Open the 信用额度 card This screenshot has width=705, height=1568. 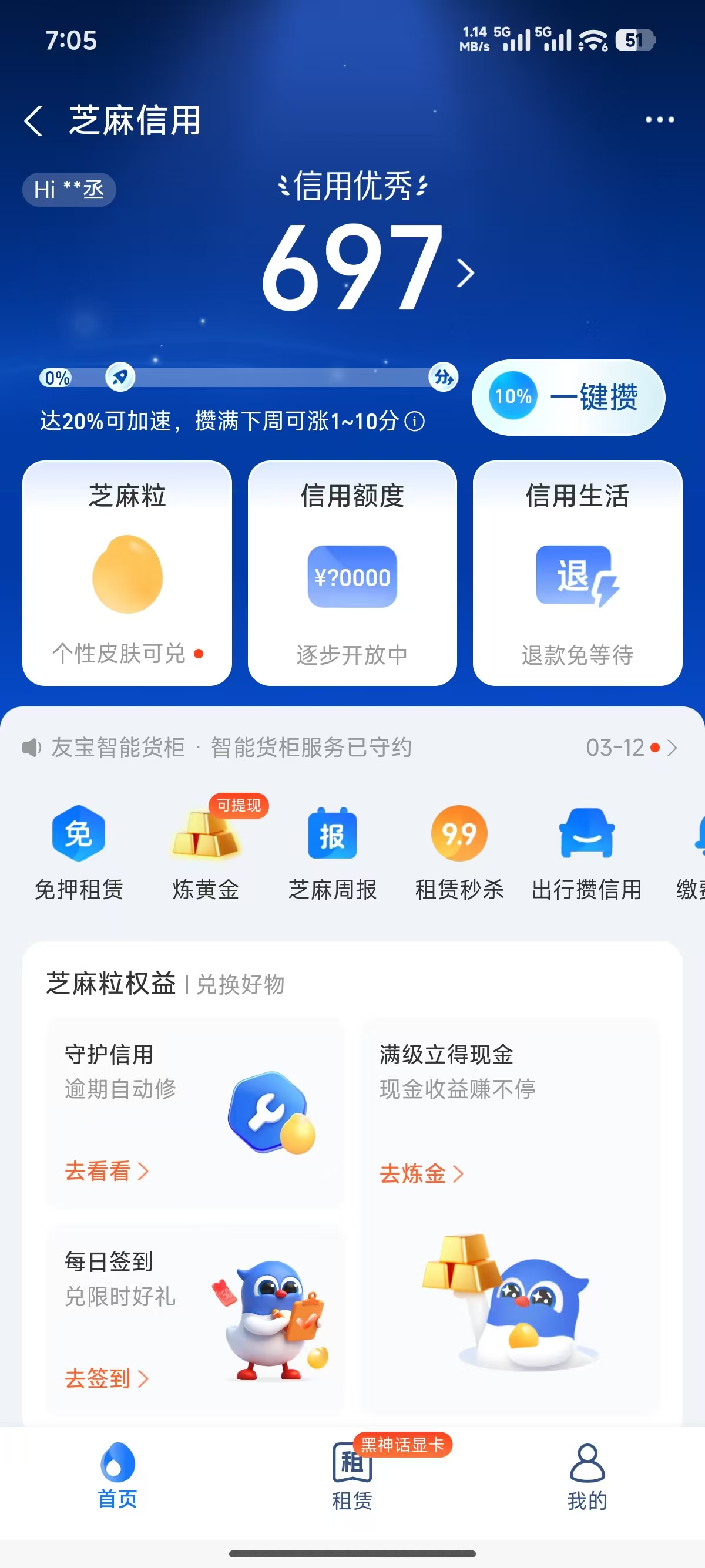click(x=352, y=572)
